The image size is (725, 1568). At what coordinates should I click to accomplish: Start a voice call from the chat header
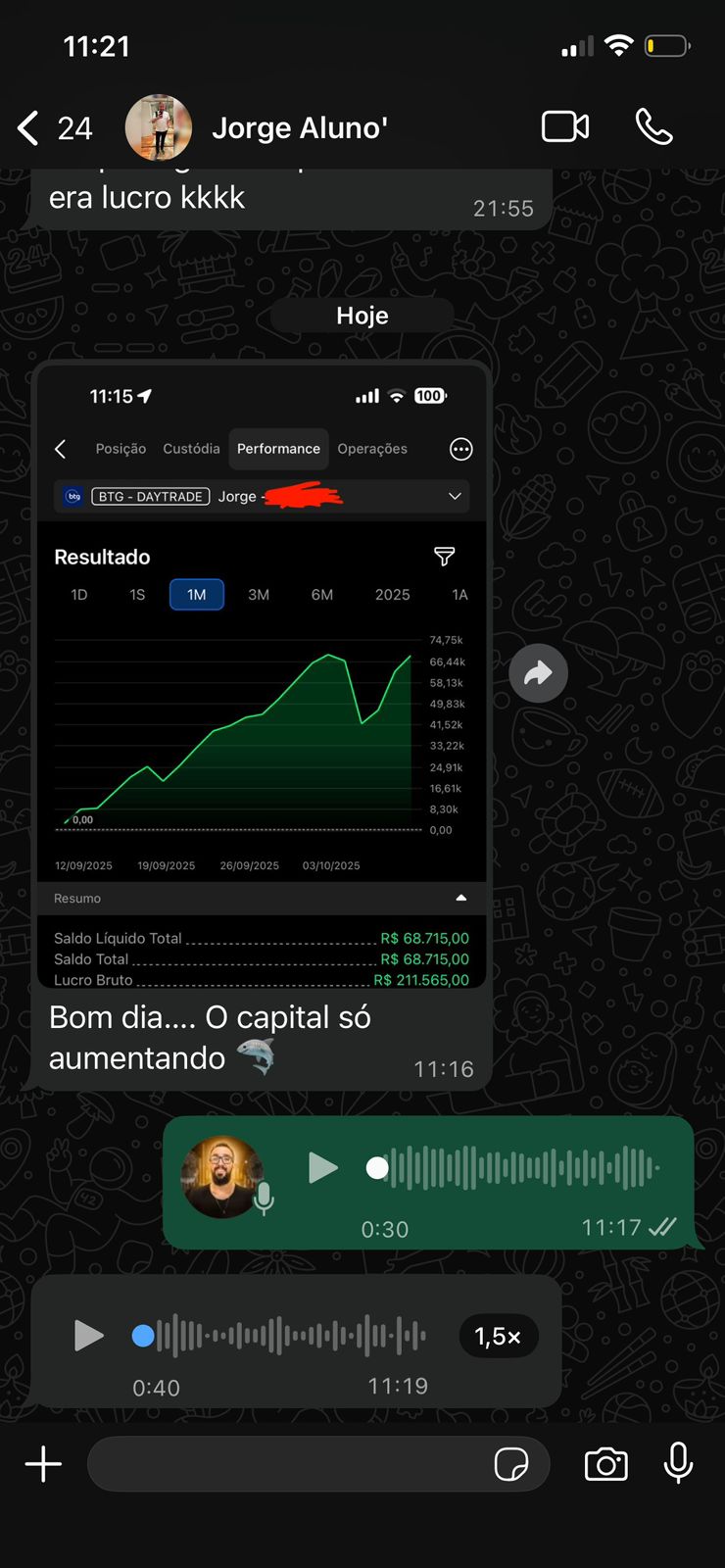click(x=654, y=127)
